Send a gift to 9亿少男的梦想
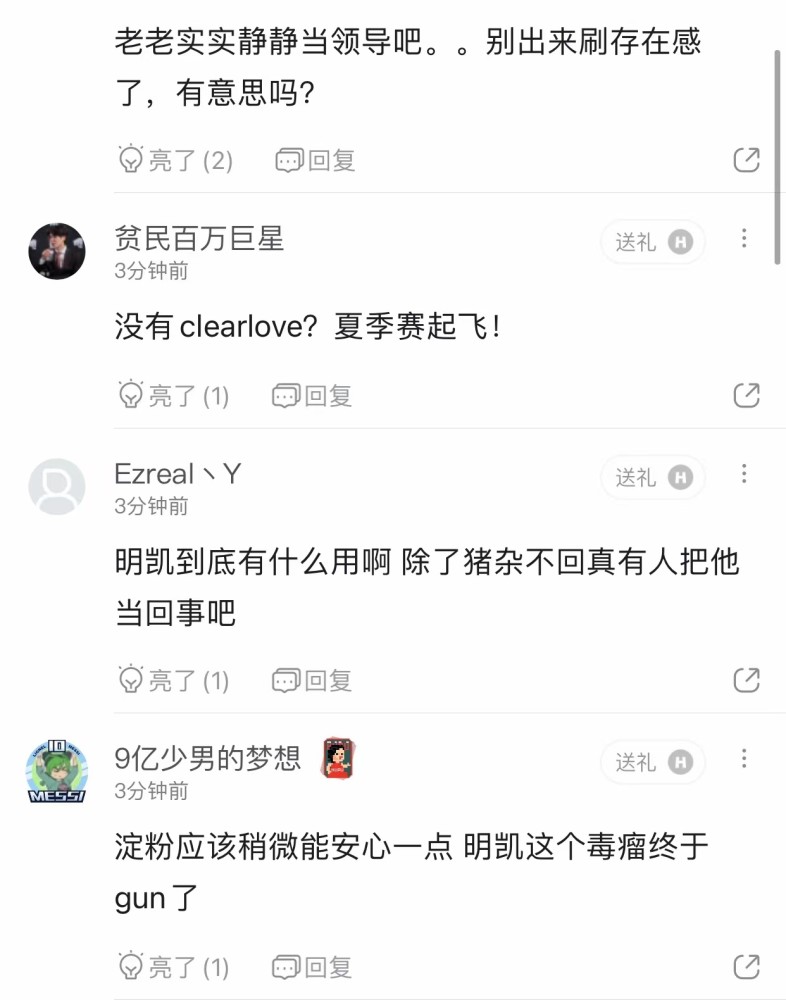 tap(653, 763)
